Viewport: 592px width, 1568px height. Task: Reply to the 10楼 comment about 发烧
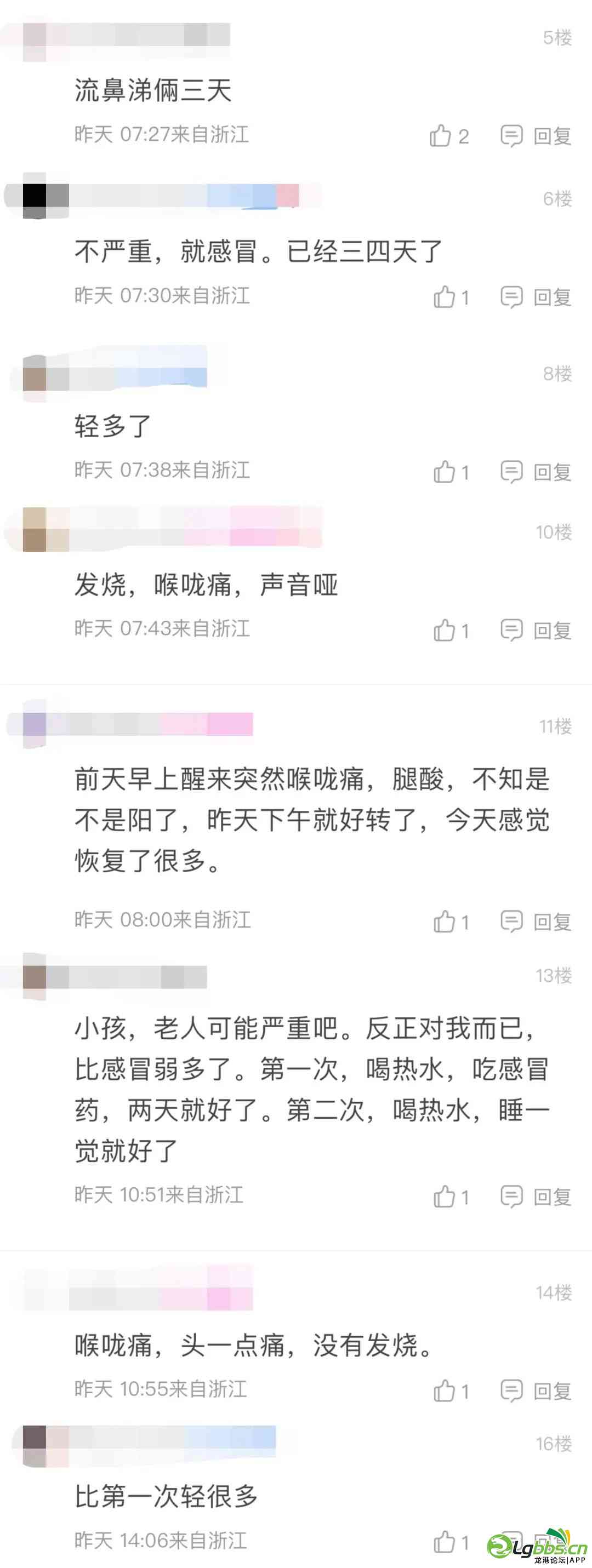(x=537, y=631)
